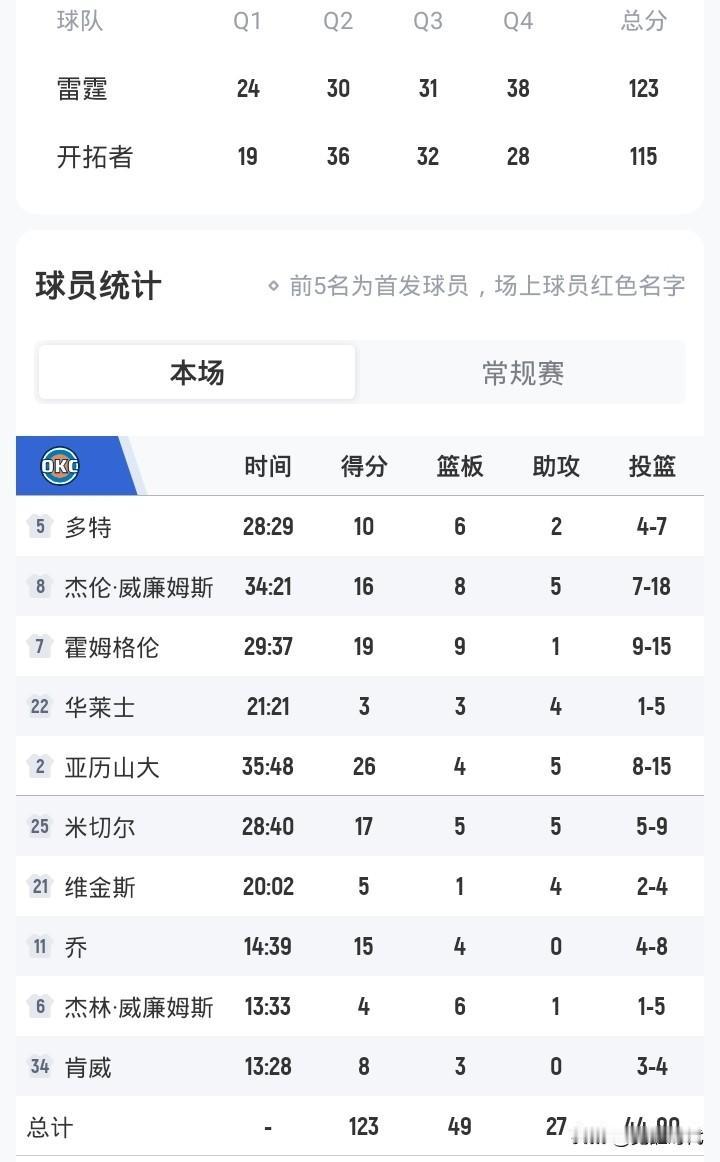Sort by the 篮板 column header

pos(460,466)
